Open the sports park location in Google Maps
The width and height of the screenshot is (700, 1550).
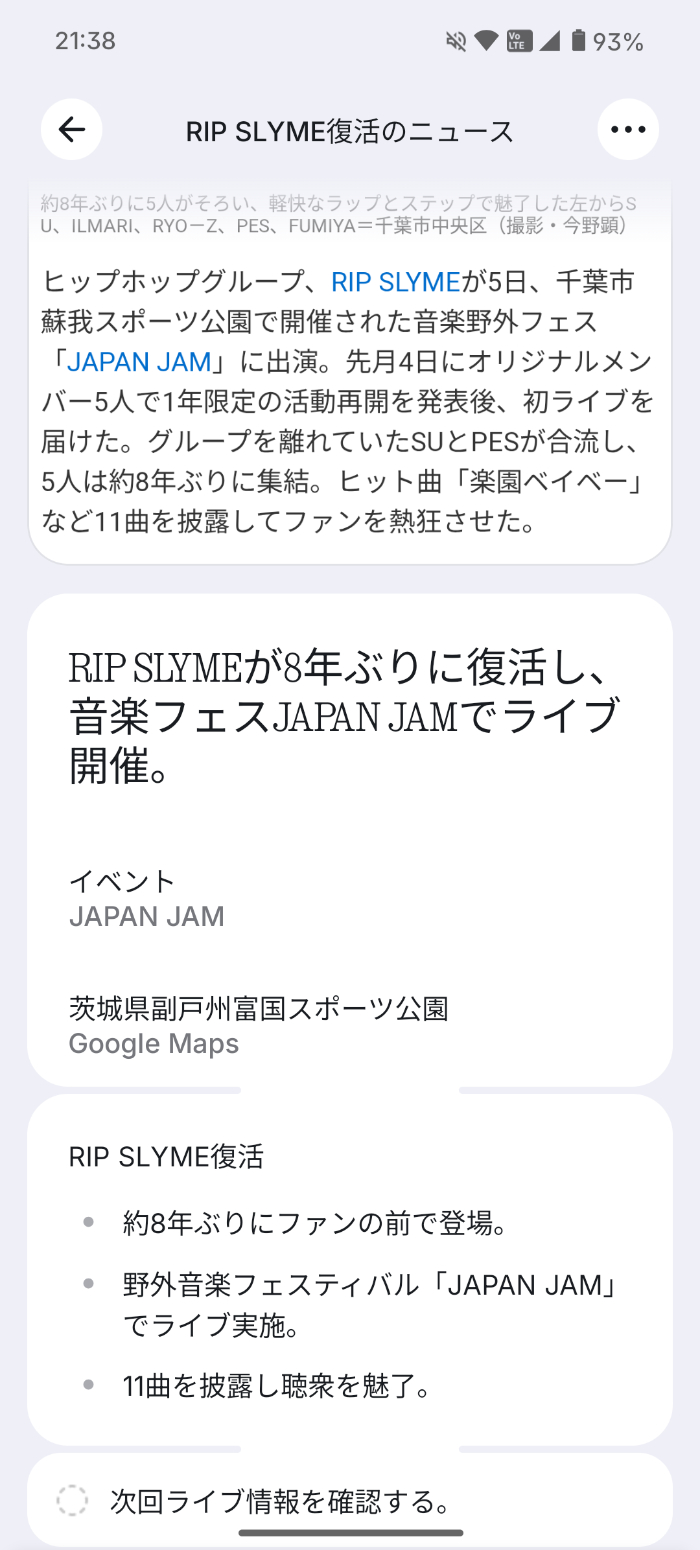[350, 1025]
